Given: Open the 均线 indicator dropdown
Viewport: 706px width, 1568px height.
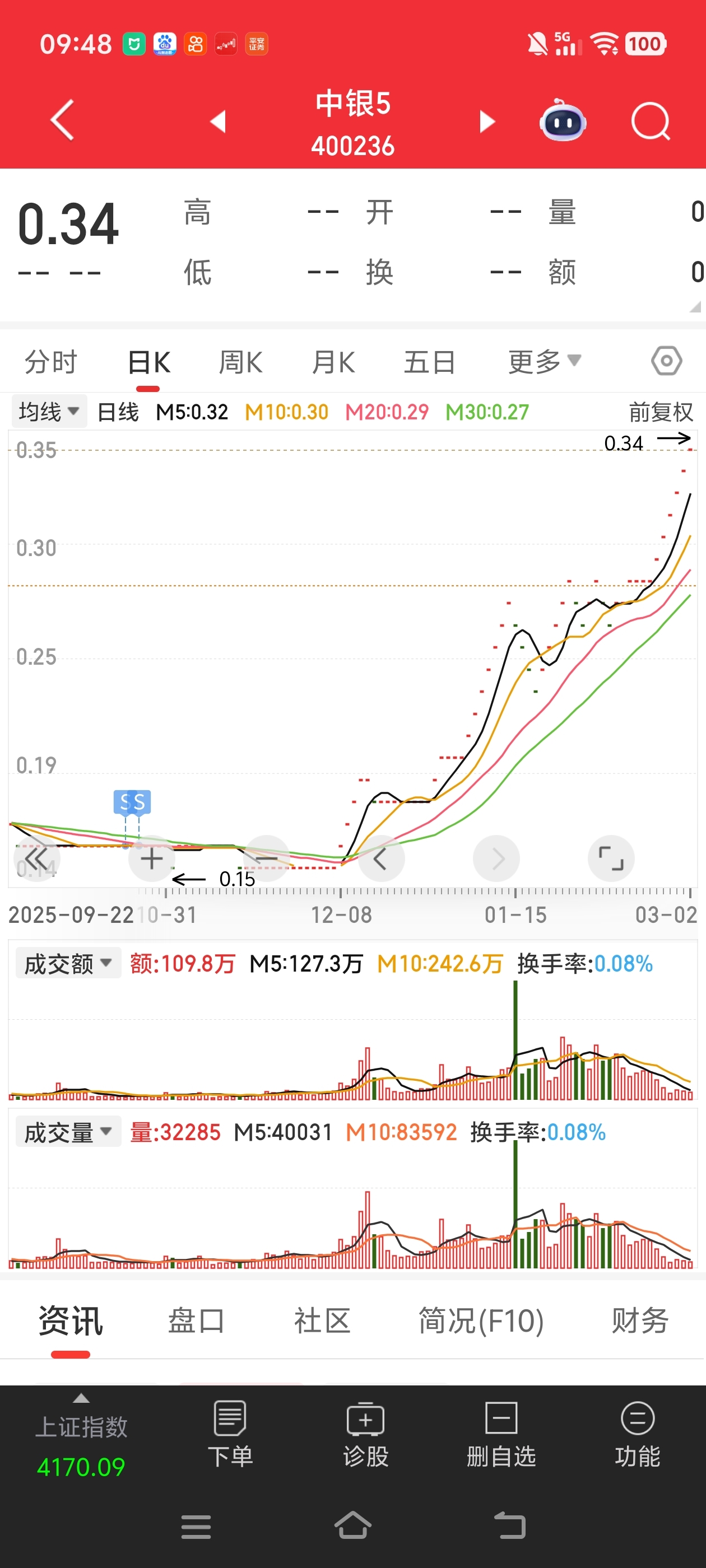Looking at the screenshot, I should pos(49,412).
